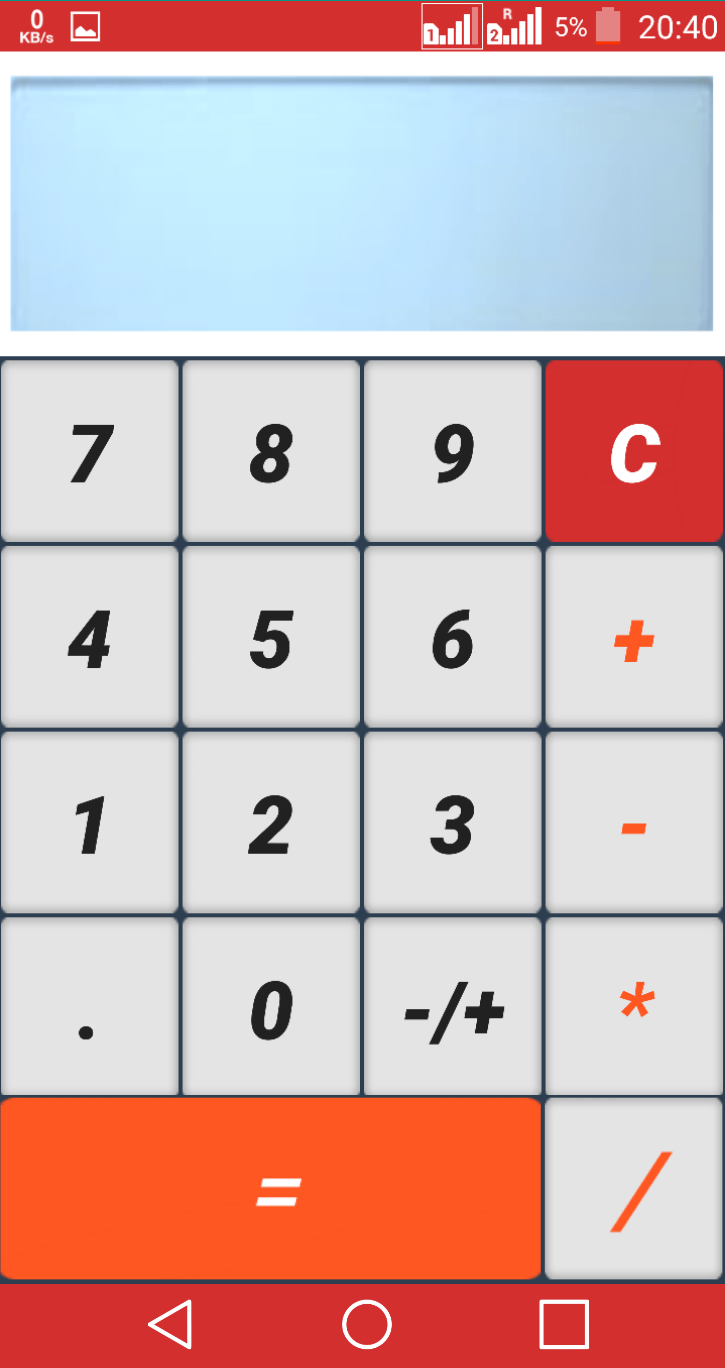Tap the 5 key
The height and width of the screenshot is (1368, 725).
(271, 637)
